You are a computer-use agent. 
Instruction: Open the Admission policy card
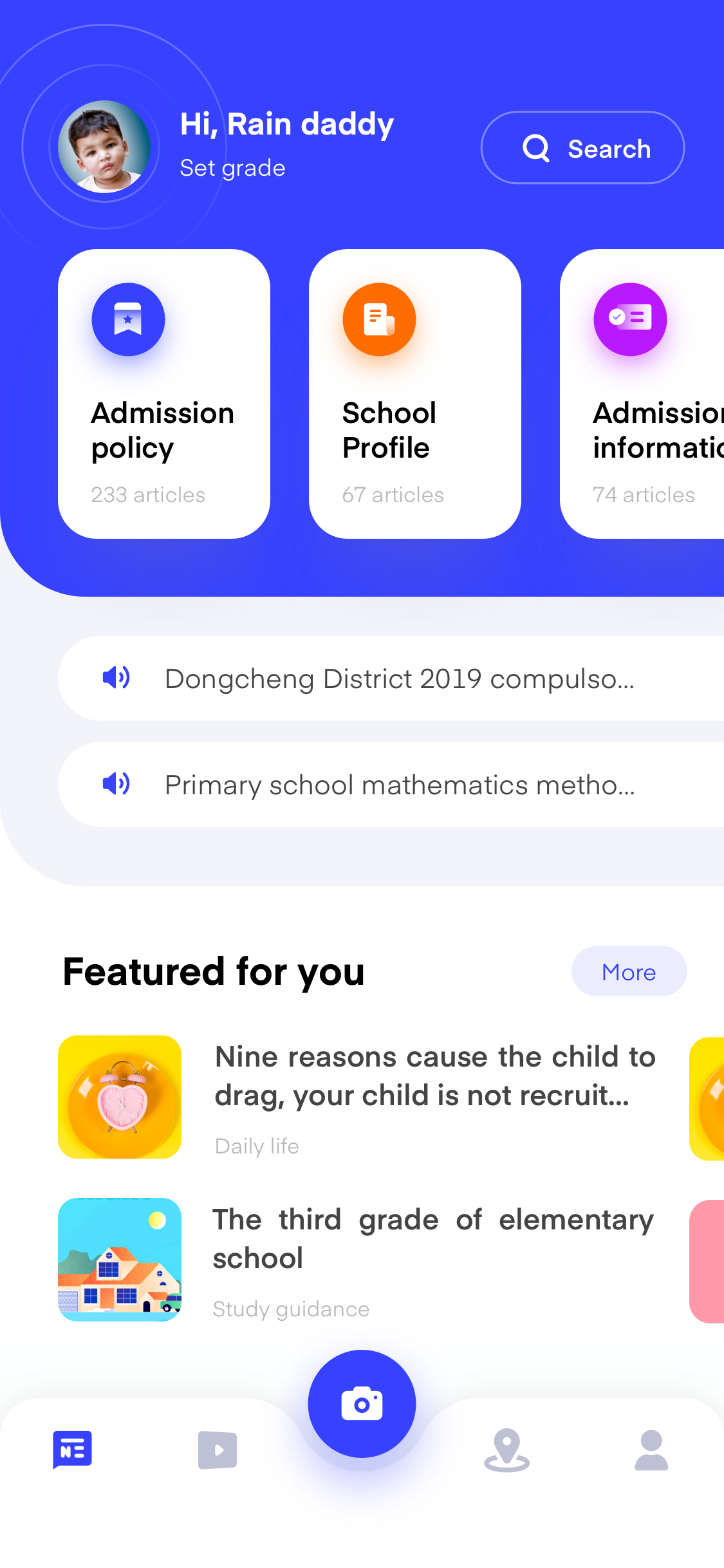pos(164,394)
